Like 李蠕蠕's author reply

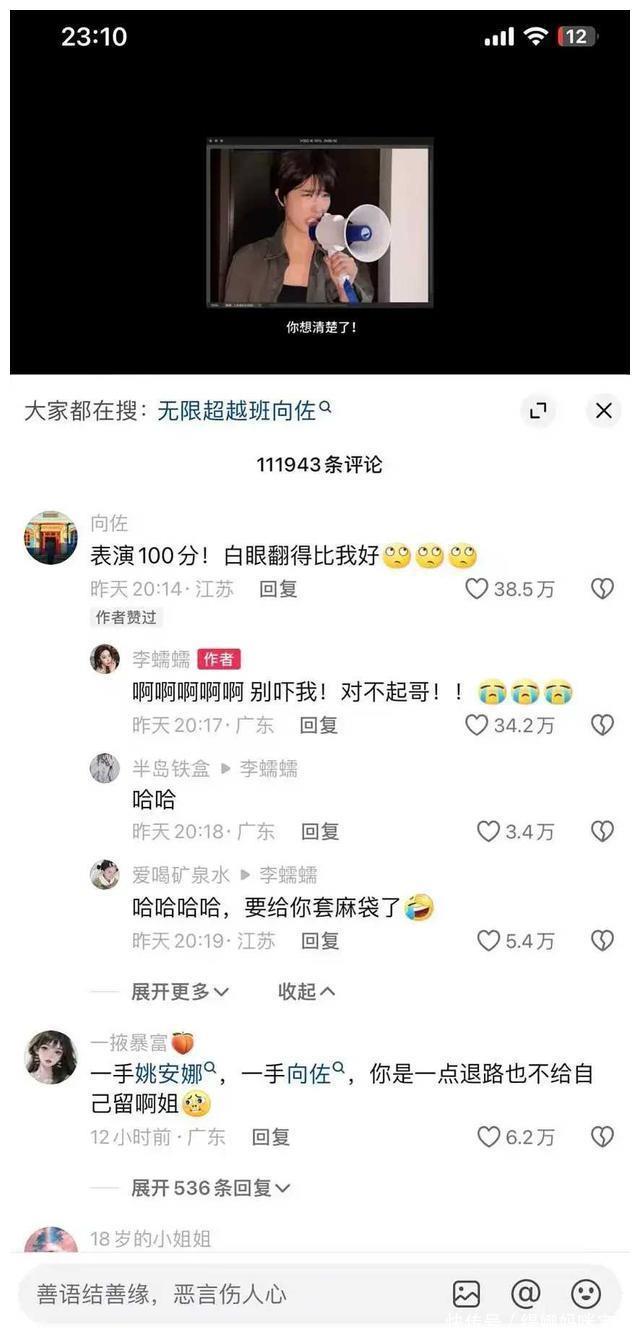pos(477,725)
